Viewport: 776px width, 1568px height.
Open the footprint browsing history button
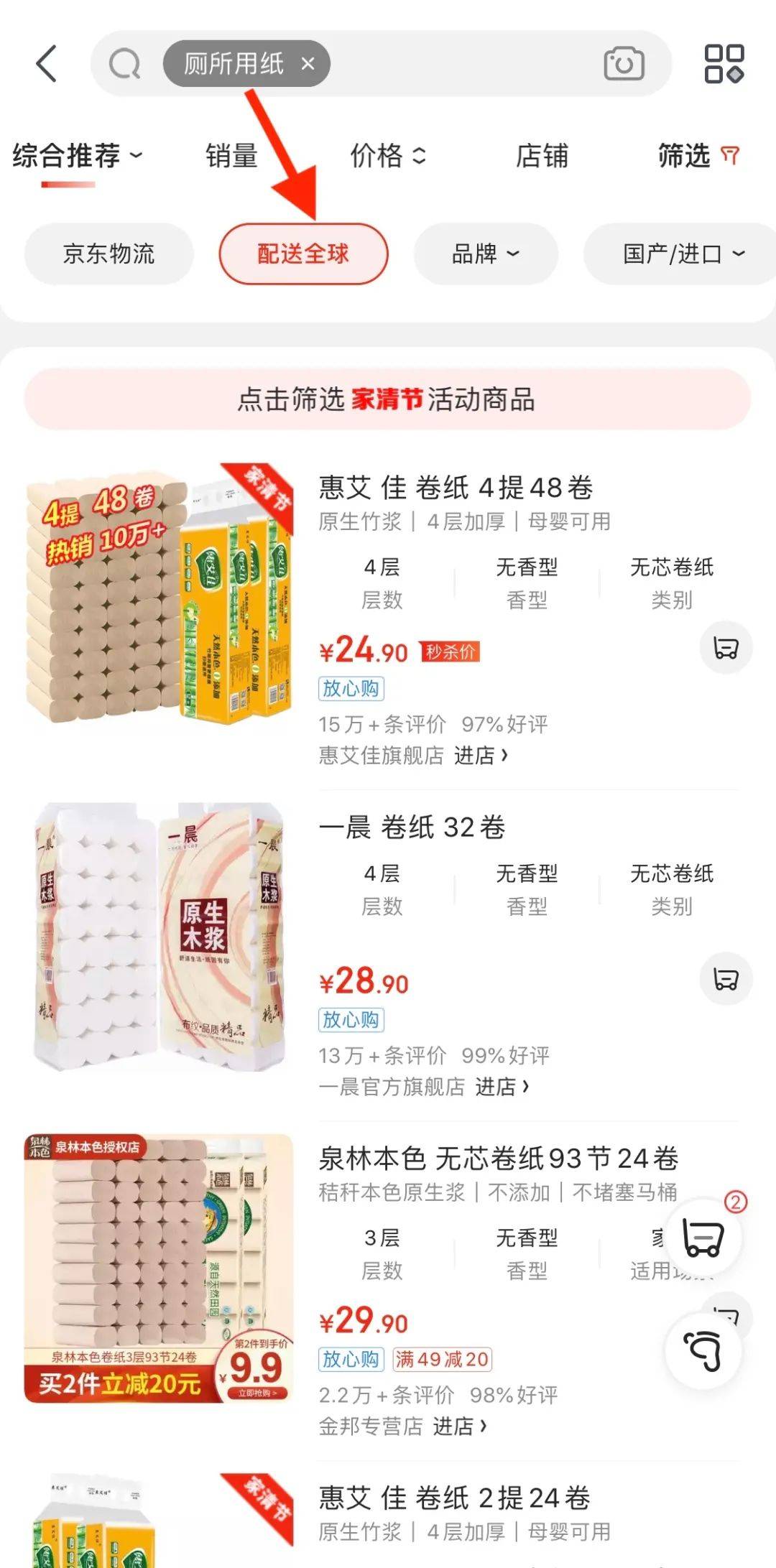tap(702, 1350)
